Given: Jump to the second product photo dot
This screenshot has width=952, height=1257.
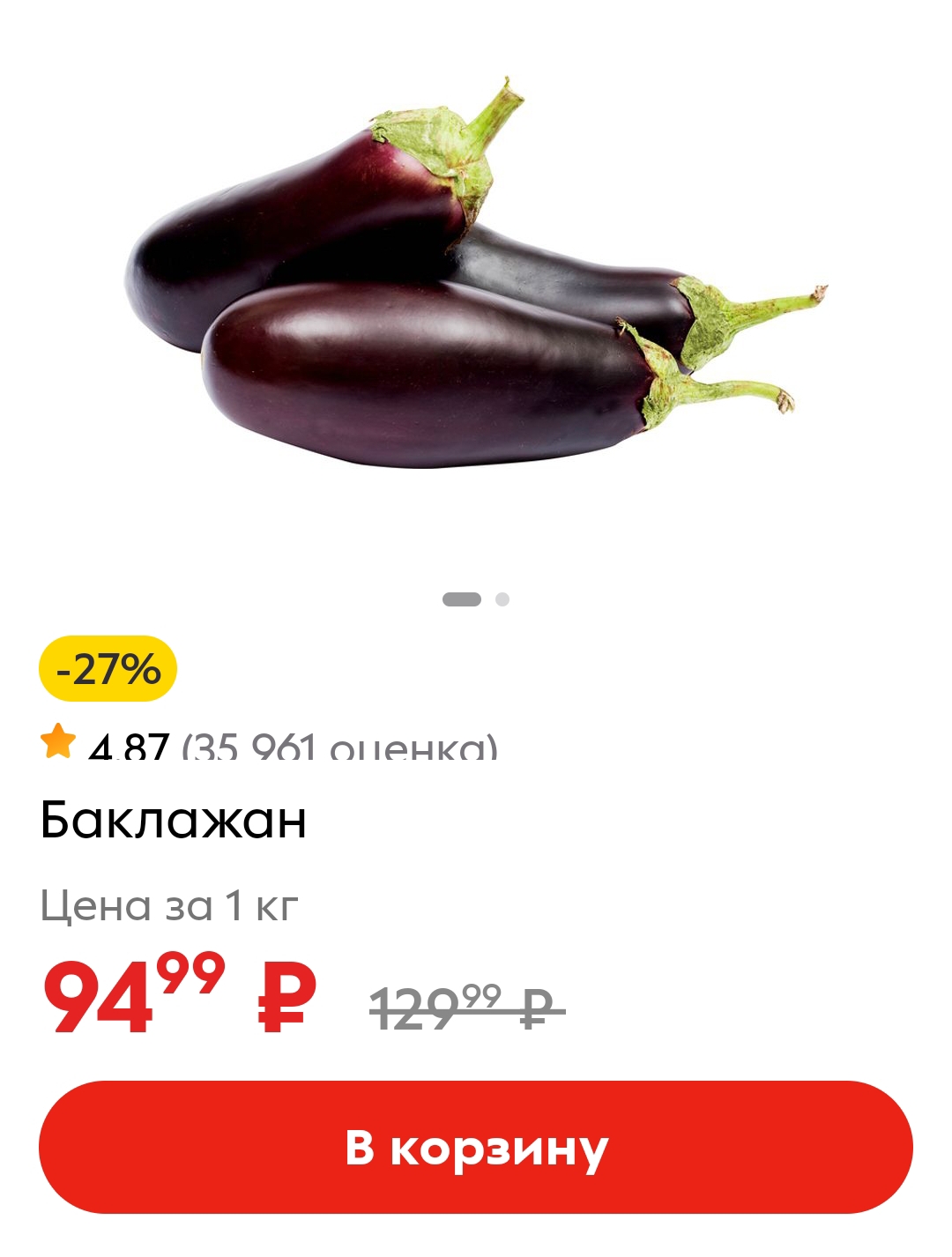Looking at the screenshot, I should (502, 599).
